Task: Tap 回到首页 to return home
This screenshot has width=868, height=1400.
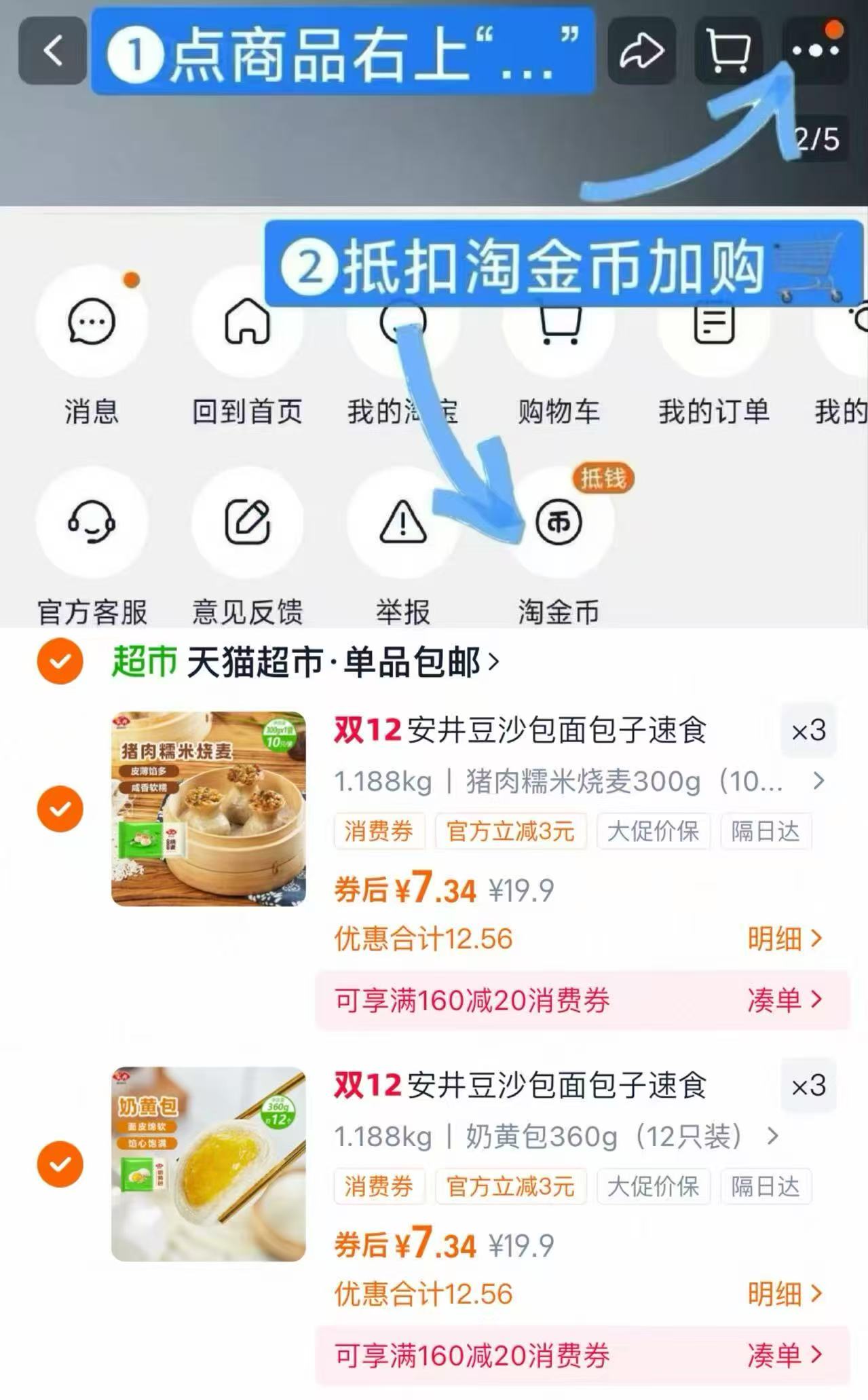Action: click(248, 325)
